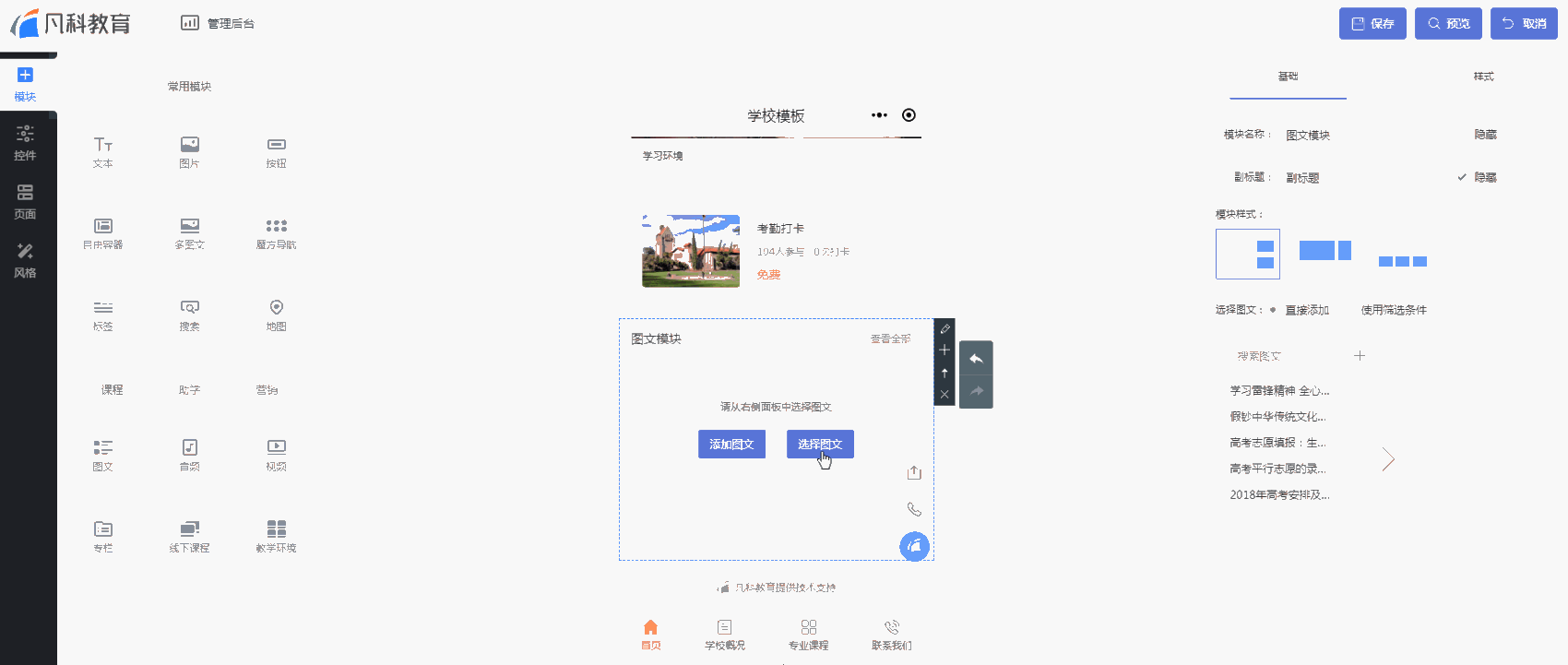The image size is (1568, 665).
Task: Add new article with plus icon
Action: (1359, 356)
